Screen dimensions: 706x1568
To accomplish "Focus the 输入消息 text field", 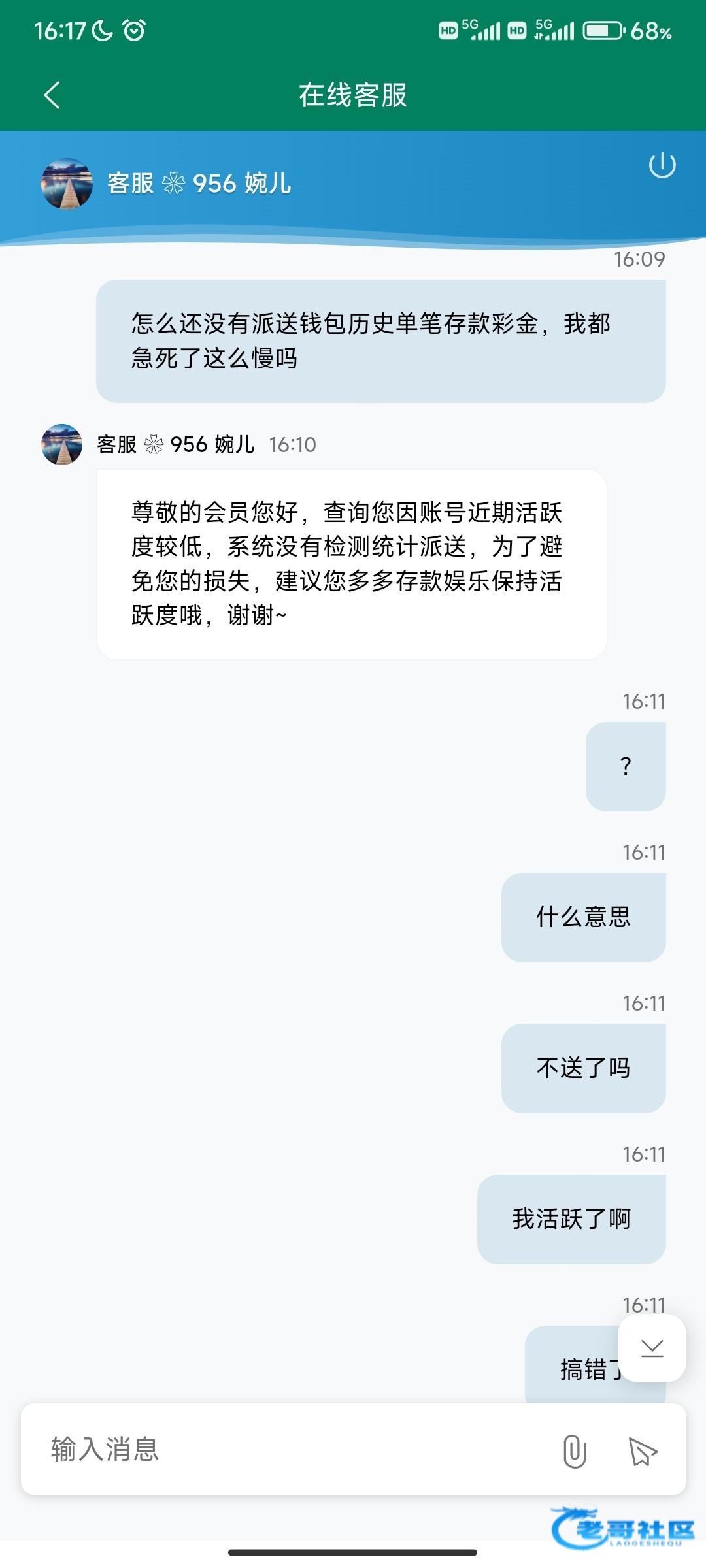I will [288, 1449].
